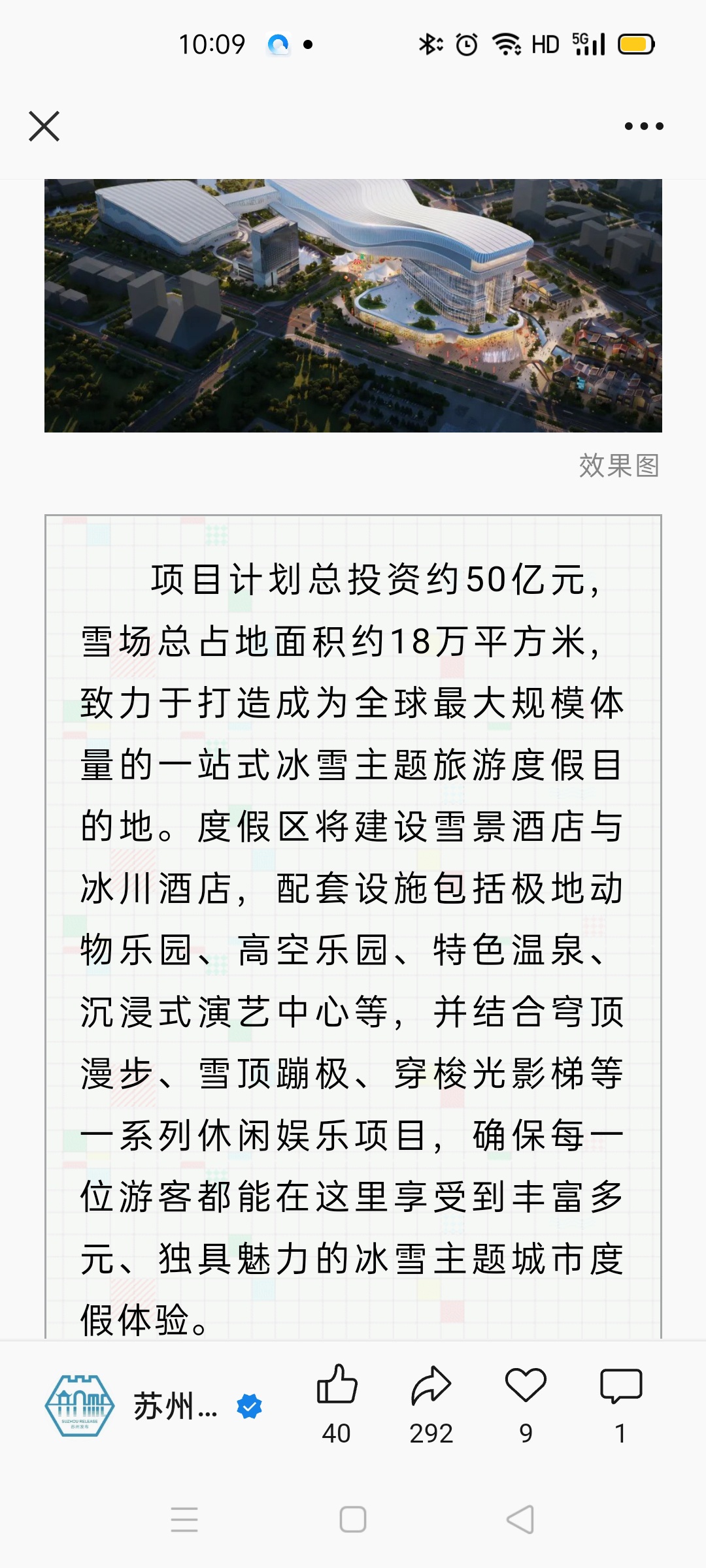Go to the phone home screen
Screen dimensions: 706x1568
353,1520
